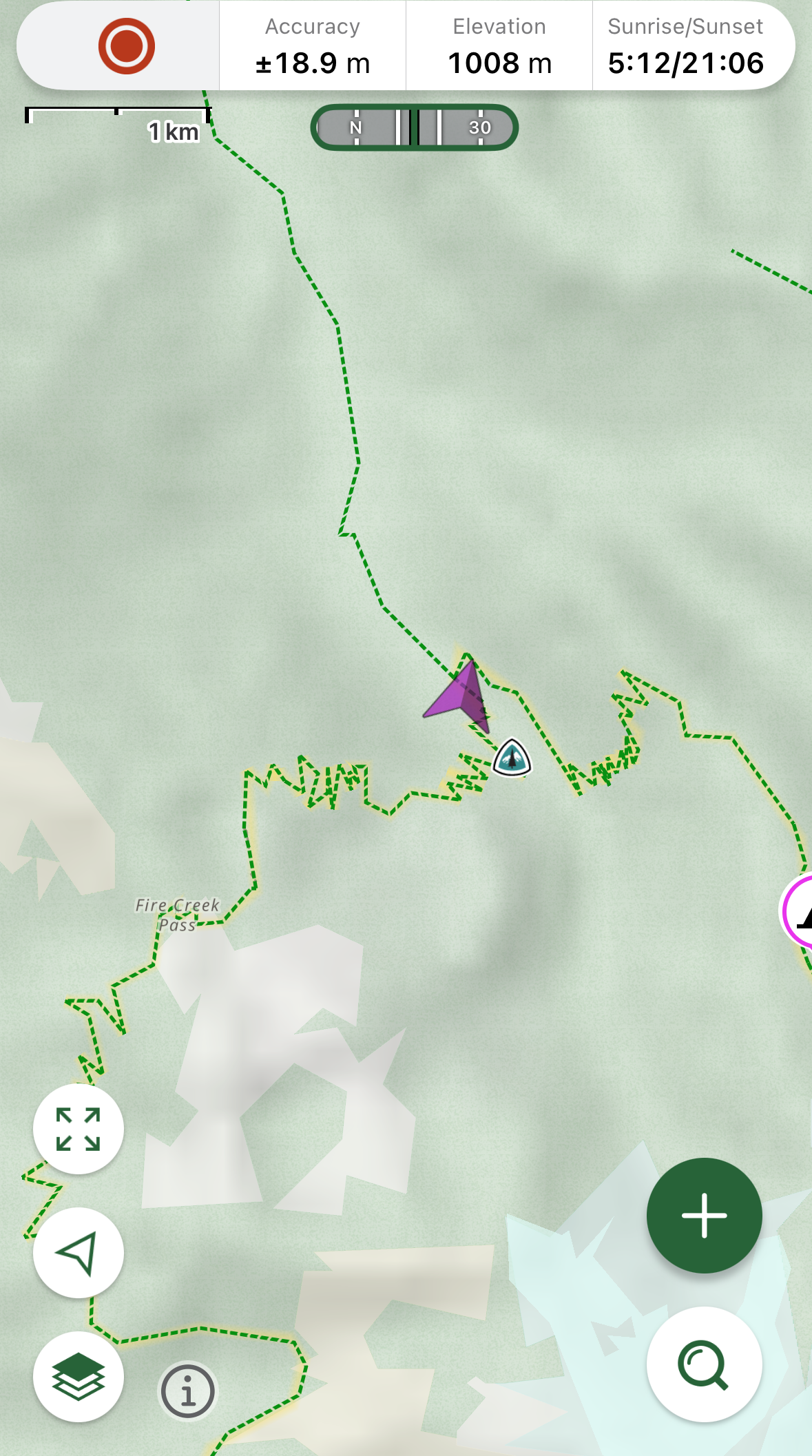Expand the map to full screen
The image size is (812, 1456).
point(79,1129)
